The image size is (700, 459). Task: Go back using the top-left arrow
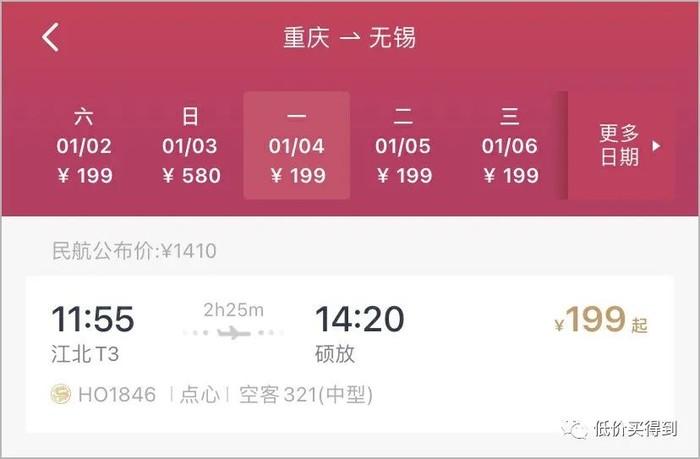[51, 37]
